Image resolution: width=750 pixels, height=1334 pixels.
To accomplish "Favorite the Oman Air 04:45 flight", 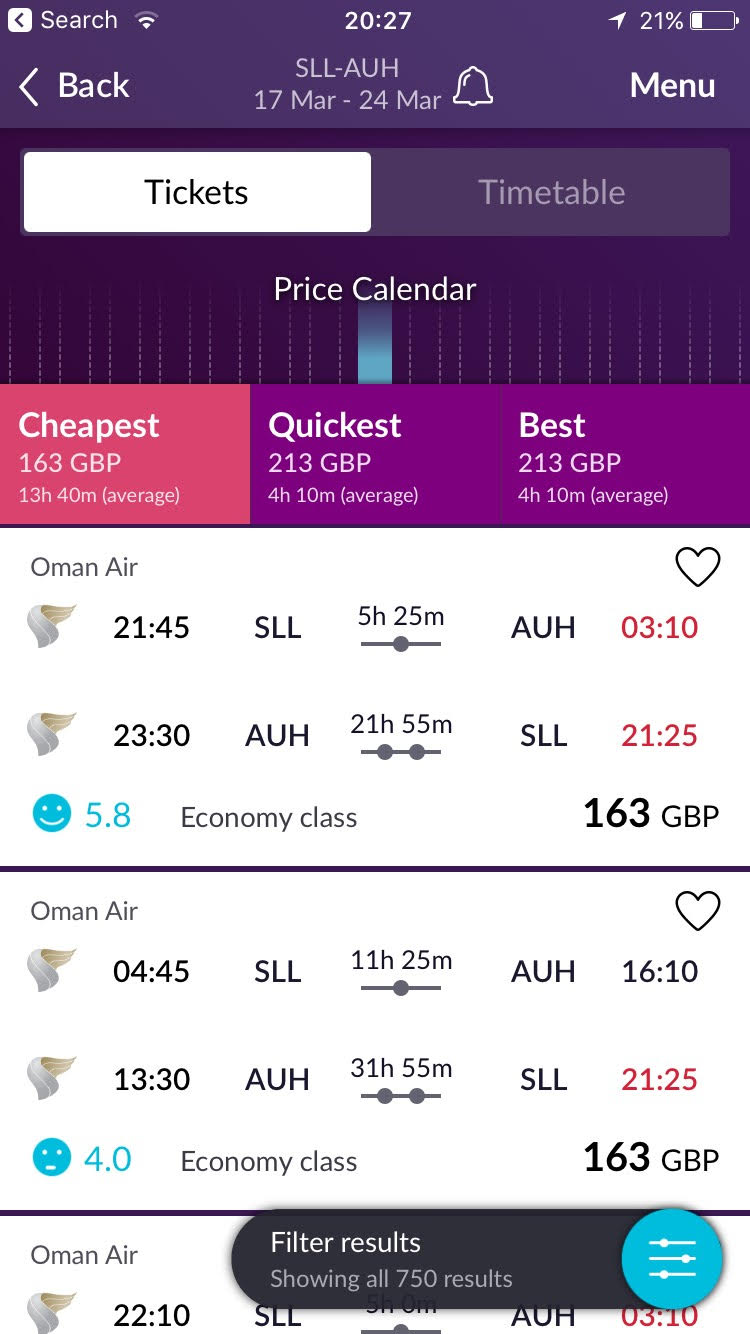I will click(x=697, y=911).
